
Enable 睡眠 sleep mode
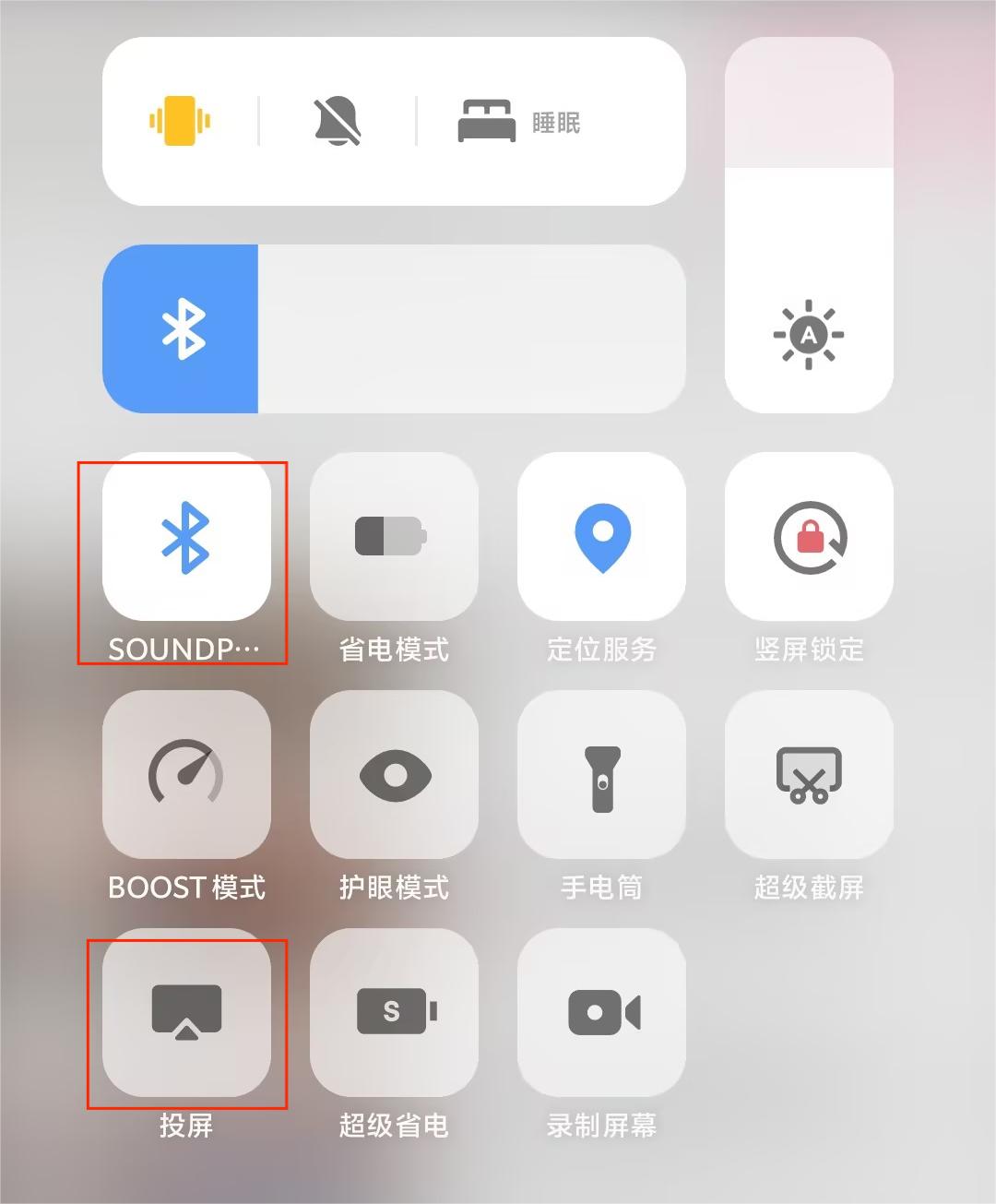[x=519, y=122]
